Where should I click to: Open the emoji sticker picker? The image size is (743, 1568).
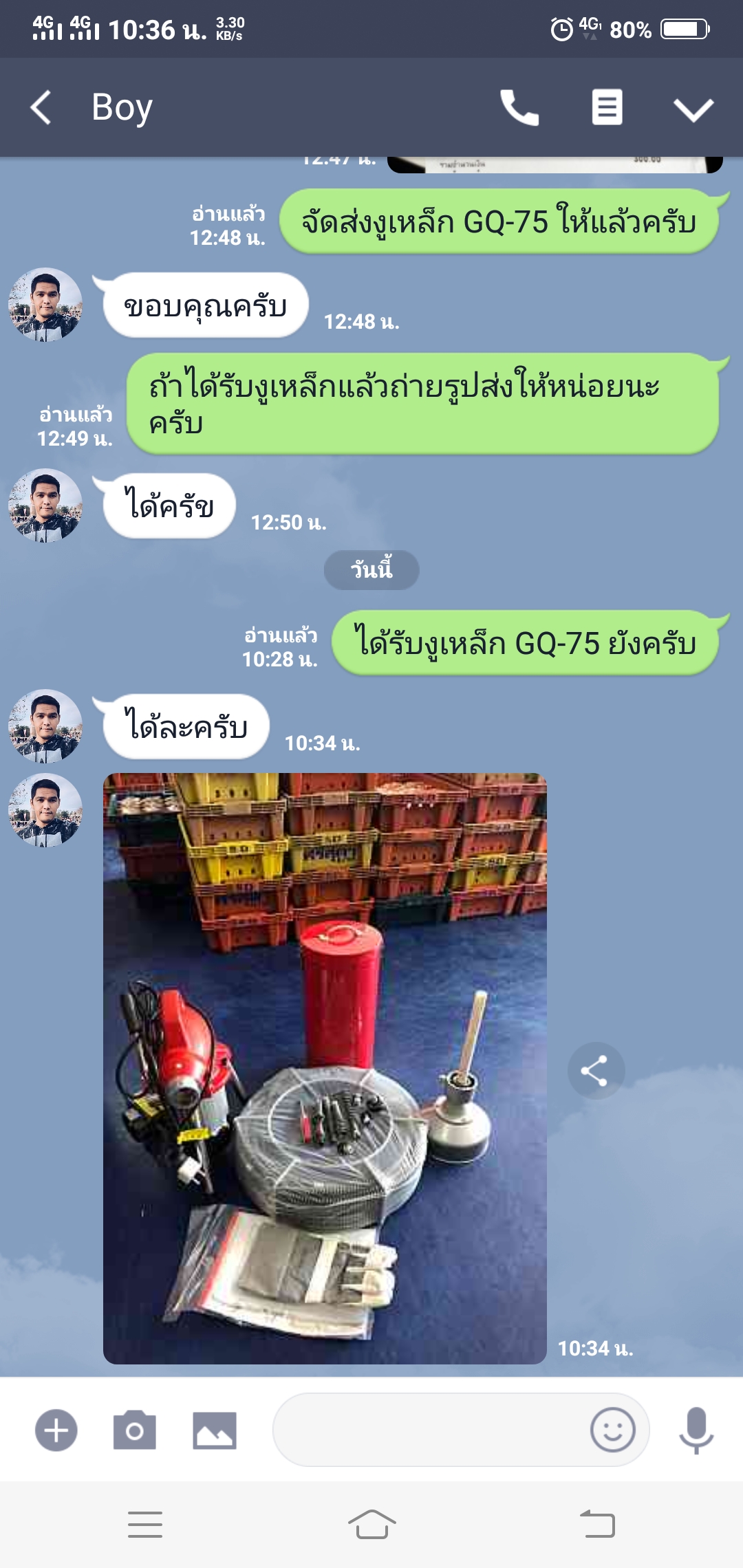(612, 1430)
